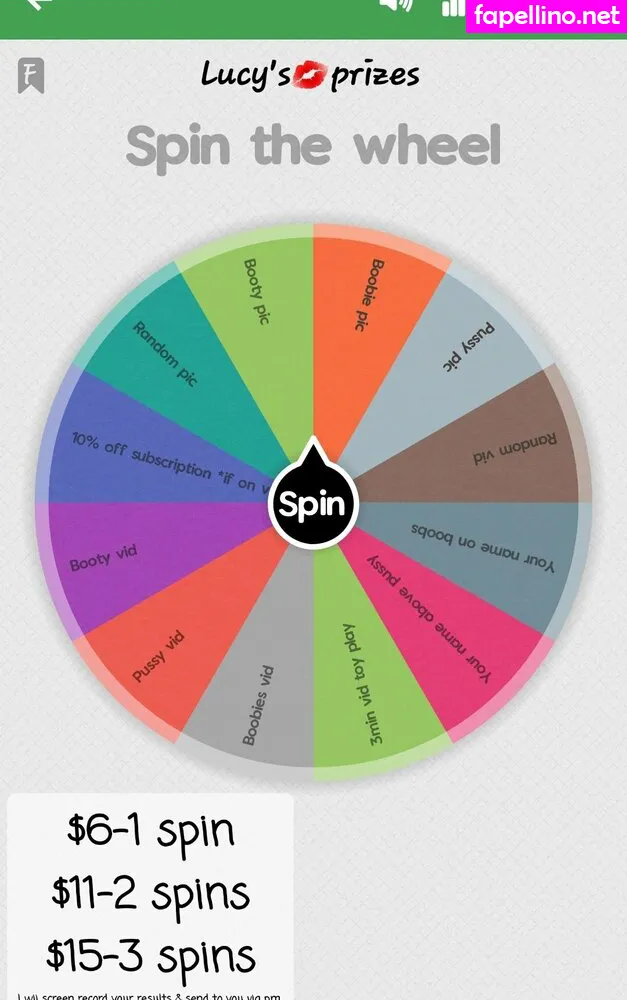
Task: Tap the Spin button on the wheel
Action: (313, 505)
